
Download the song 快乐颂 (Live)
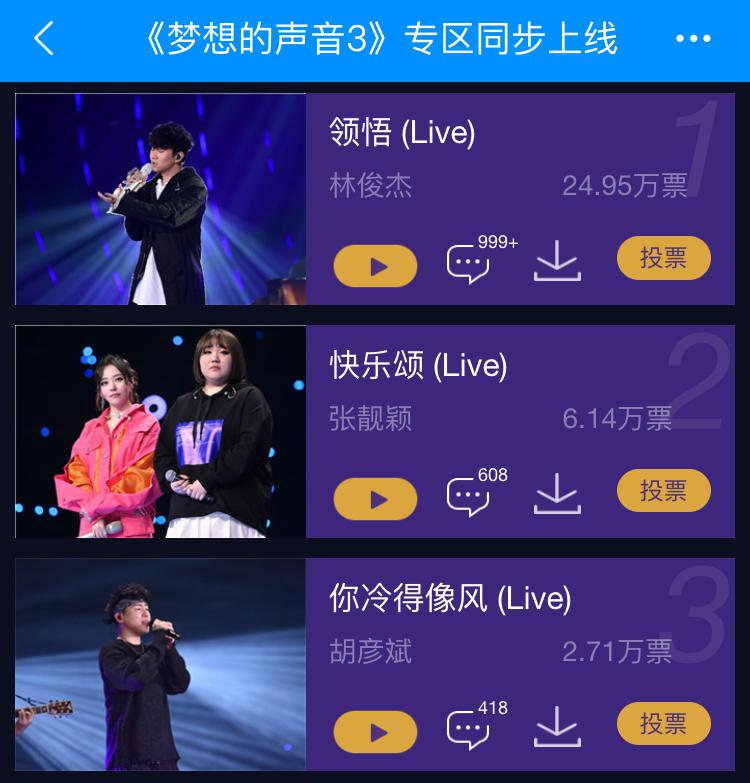pos(557,495)
